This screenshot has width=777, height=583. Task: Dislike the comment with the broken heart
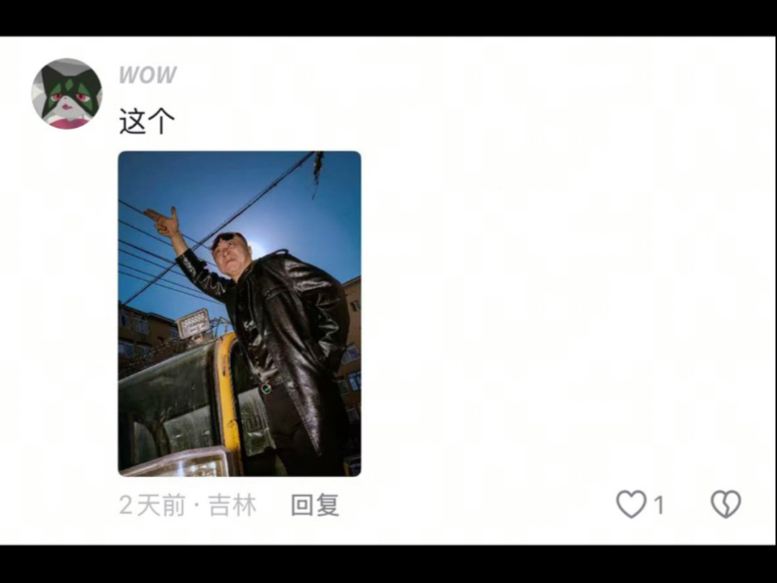(725, 504)
